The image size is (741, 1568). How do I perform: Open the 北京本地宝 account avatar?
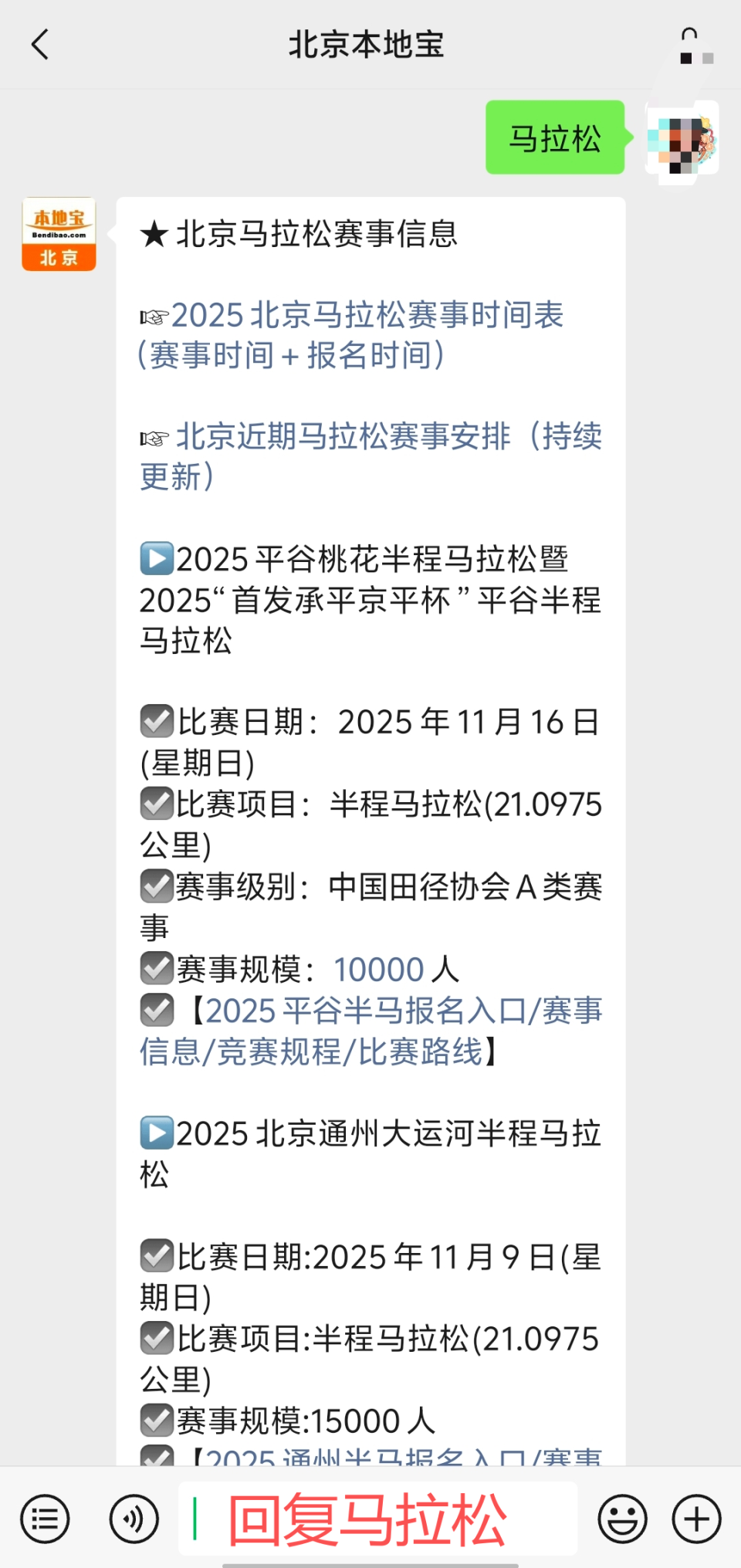(58, 232)
